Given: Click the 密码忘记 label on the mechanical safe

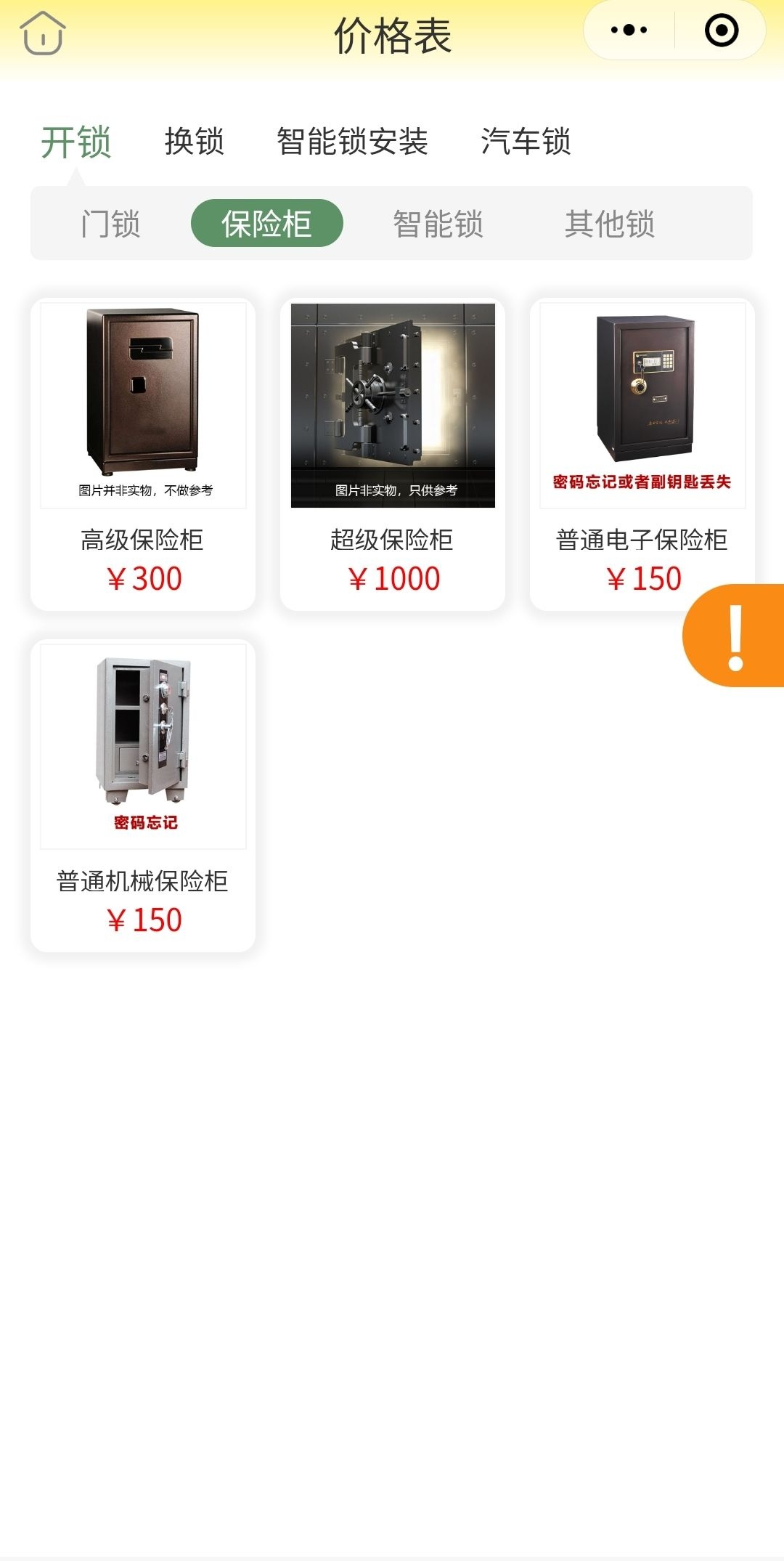Looking at the screenshot, I should point(143,823).
